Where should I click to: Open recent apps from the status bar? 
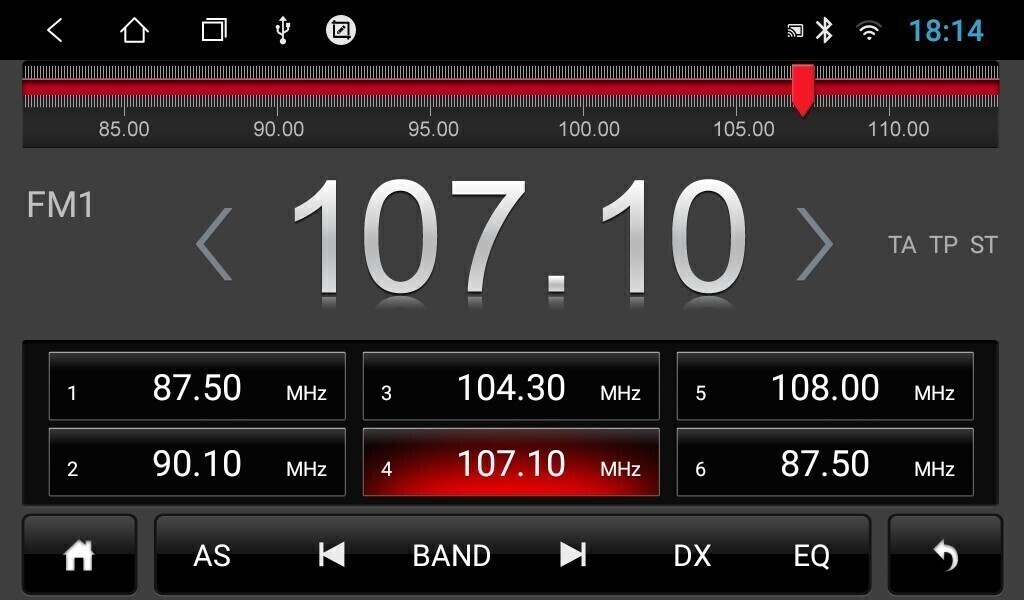(214, 31)
